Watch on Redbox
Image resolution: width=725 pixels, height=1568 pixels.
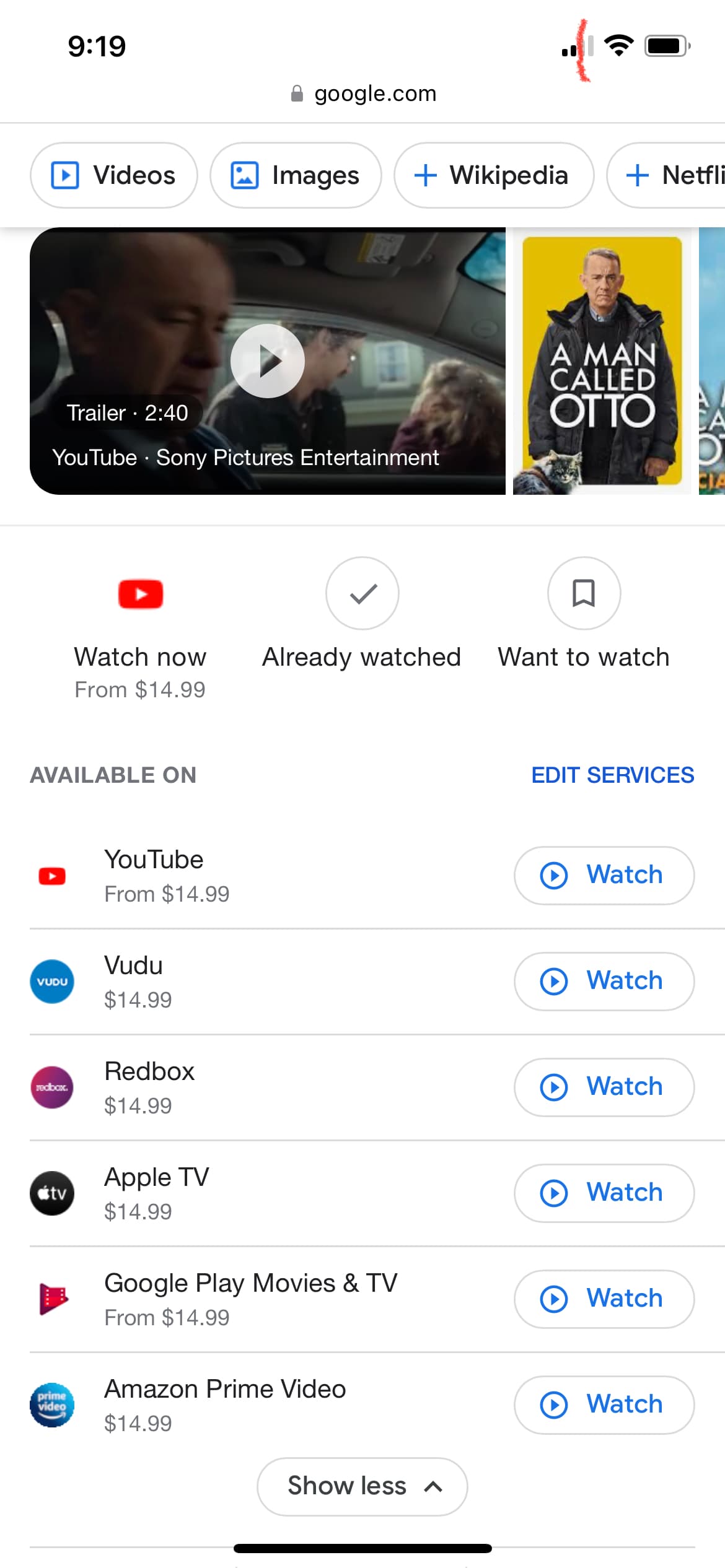[x=604, y=1087]
